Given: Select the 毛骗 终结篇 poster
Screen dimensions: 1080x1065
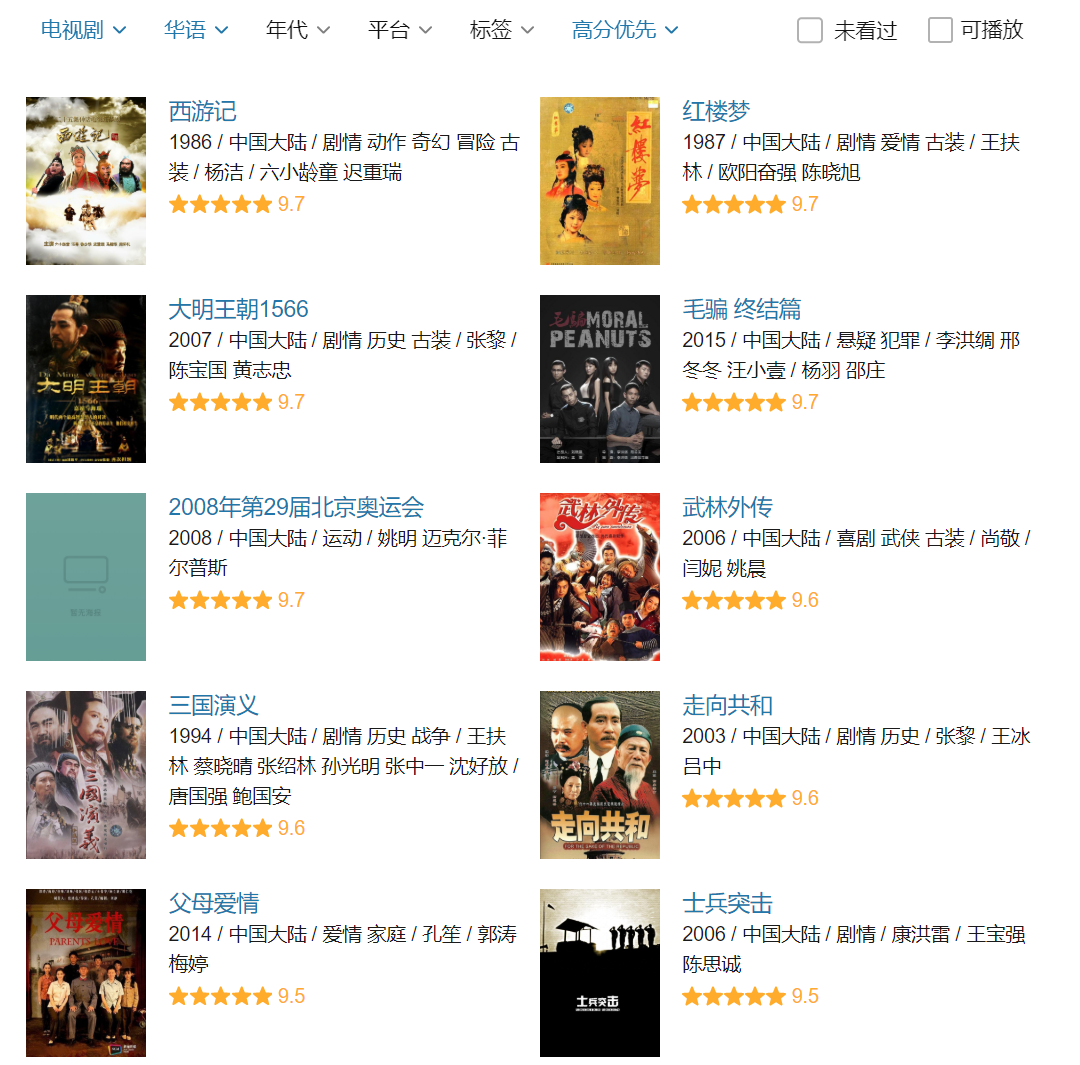Looking at the screenshot, I should pyautogui.click(x=600, y=379).
